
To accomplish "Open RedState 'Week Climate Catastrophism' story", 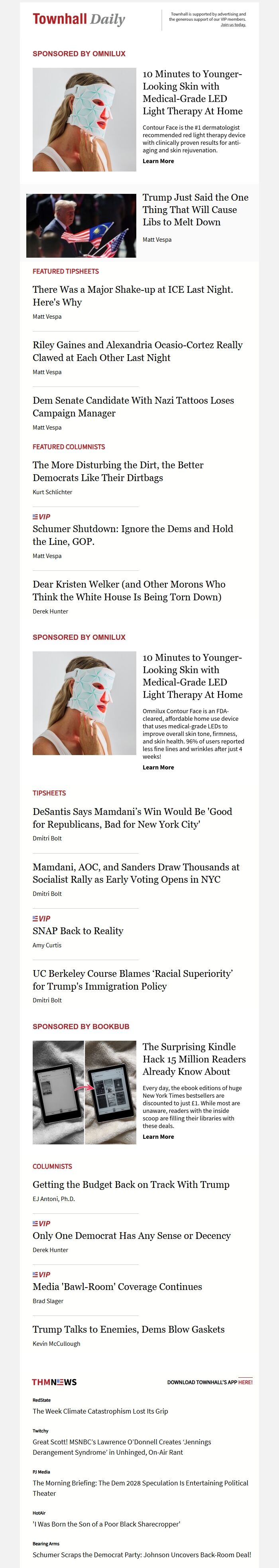I will 100,1411.
